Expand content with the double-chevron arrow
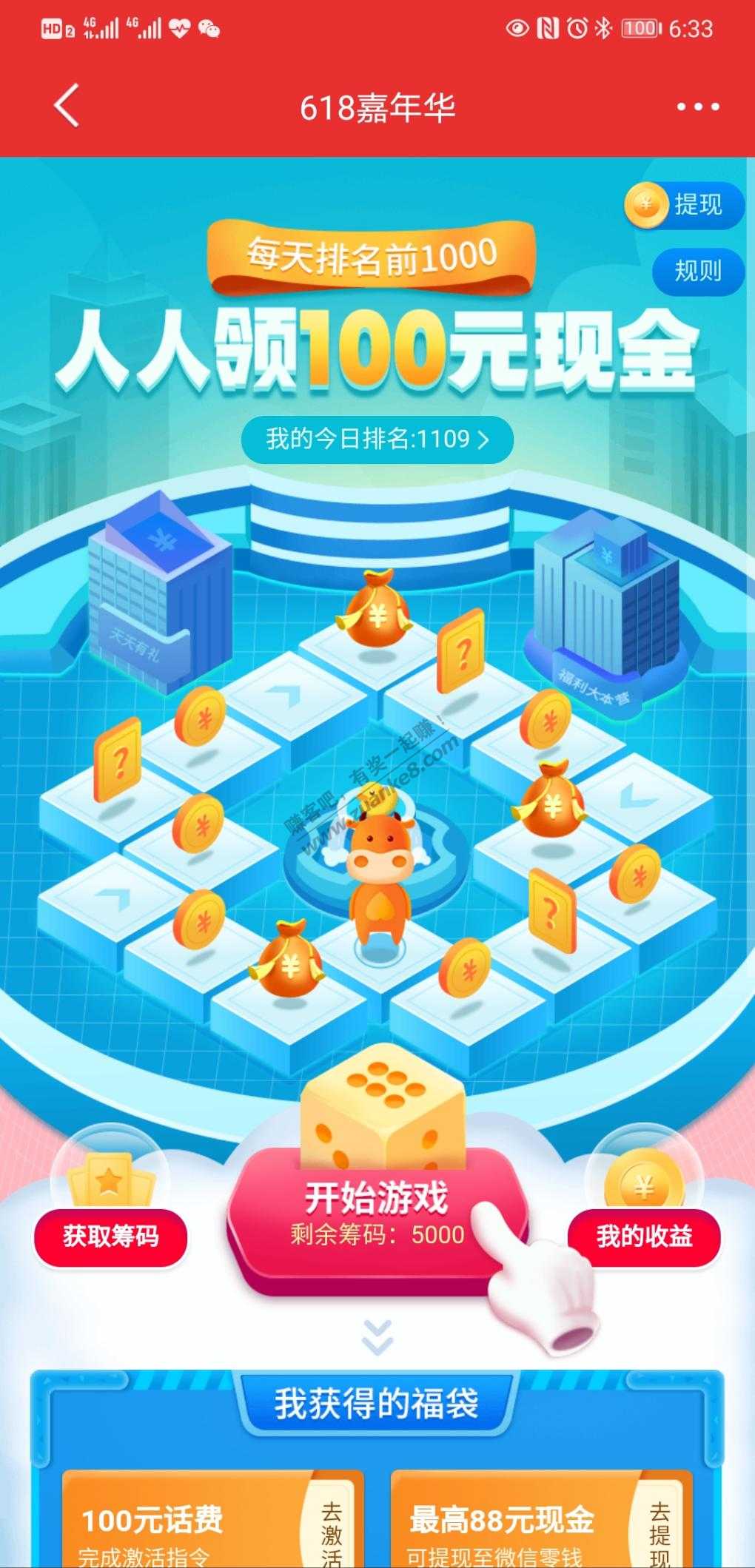Image resolution: width=755 pixels, height=1568 pixels. pyautogui.click(x=377, y=1336)
